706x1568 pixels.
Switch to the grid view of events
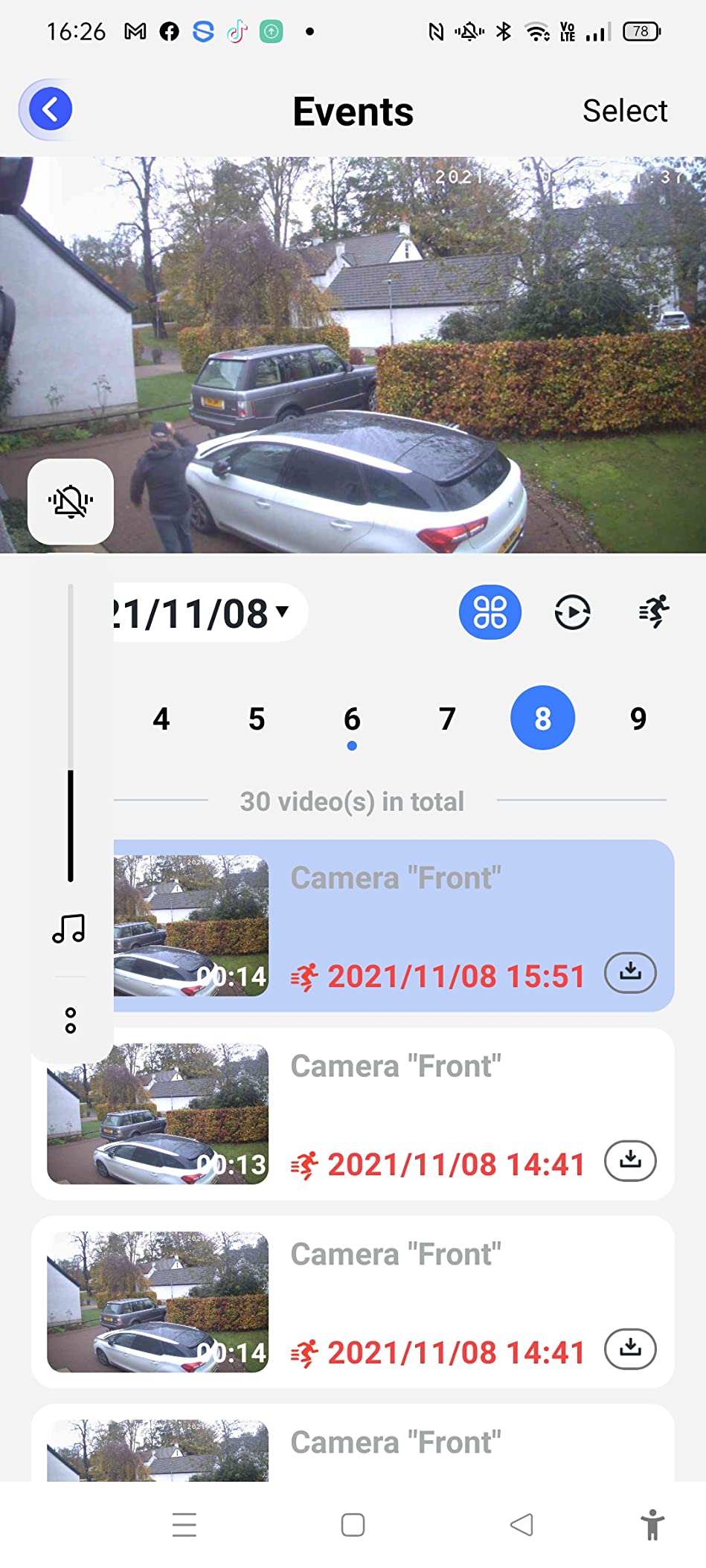[x=490, y=613]
